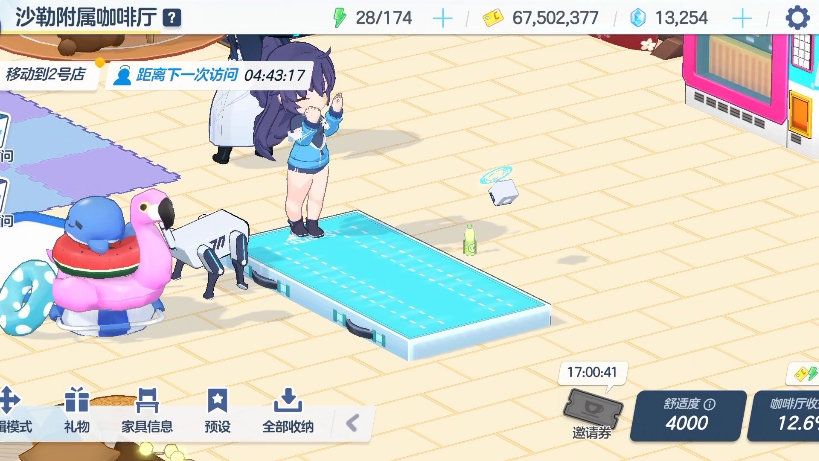Image resolution: width=819 pixels, height=461 pixels.
Task: Open the café help question mark
Action: point(172,17)
